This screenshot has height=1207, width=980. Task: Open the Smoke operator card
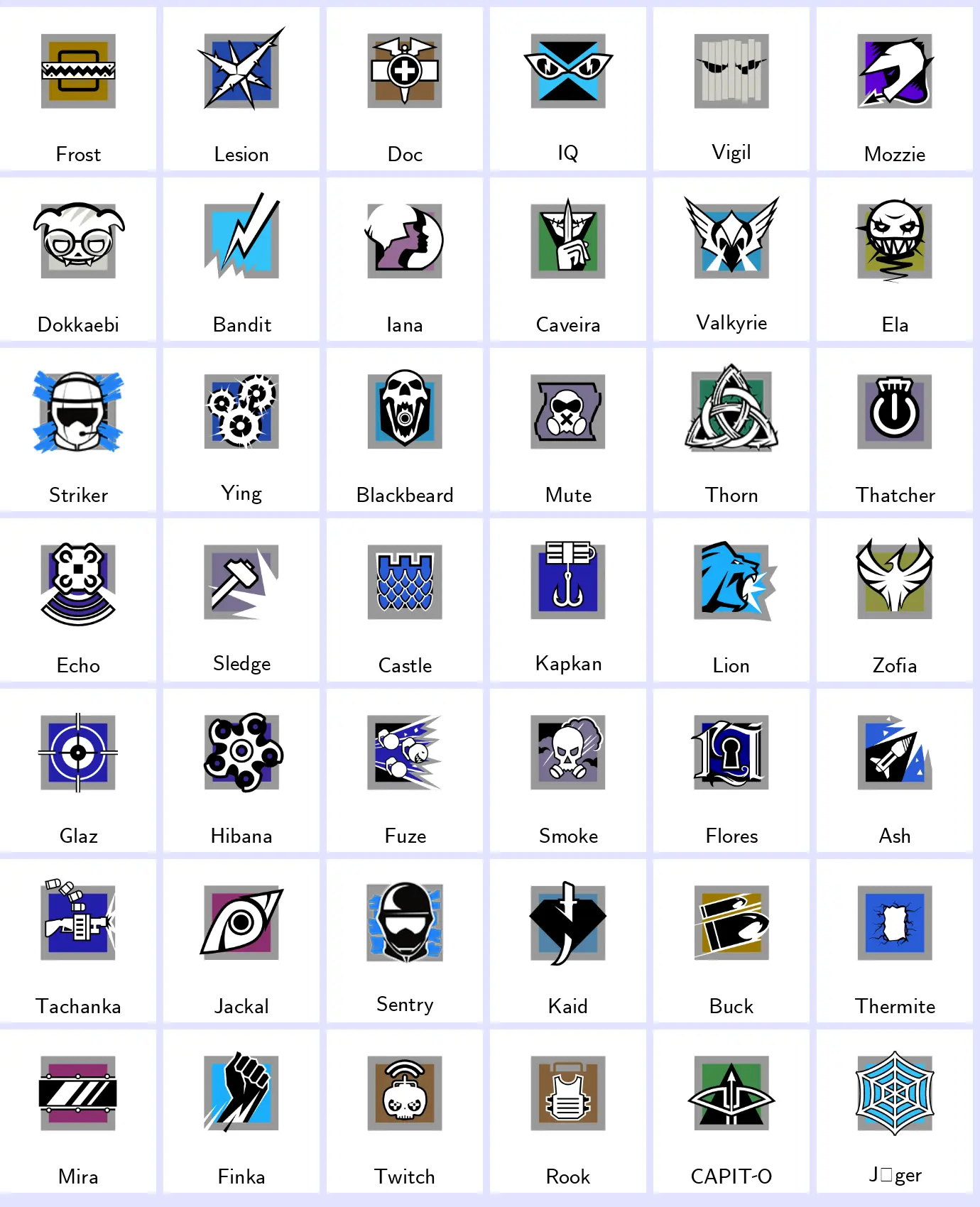568,770
